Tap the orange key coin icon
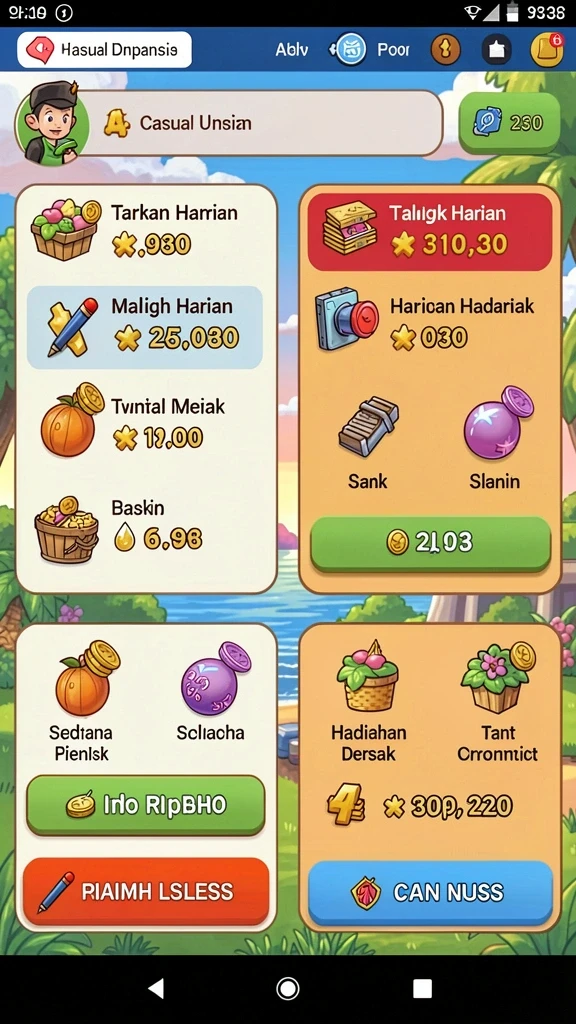This screenshot has height=1024, width=576. pyautogui.click(x=445, y=50)
